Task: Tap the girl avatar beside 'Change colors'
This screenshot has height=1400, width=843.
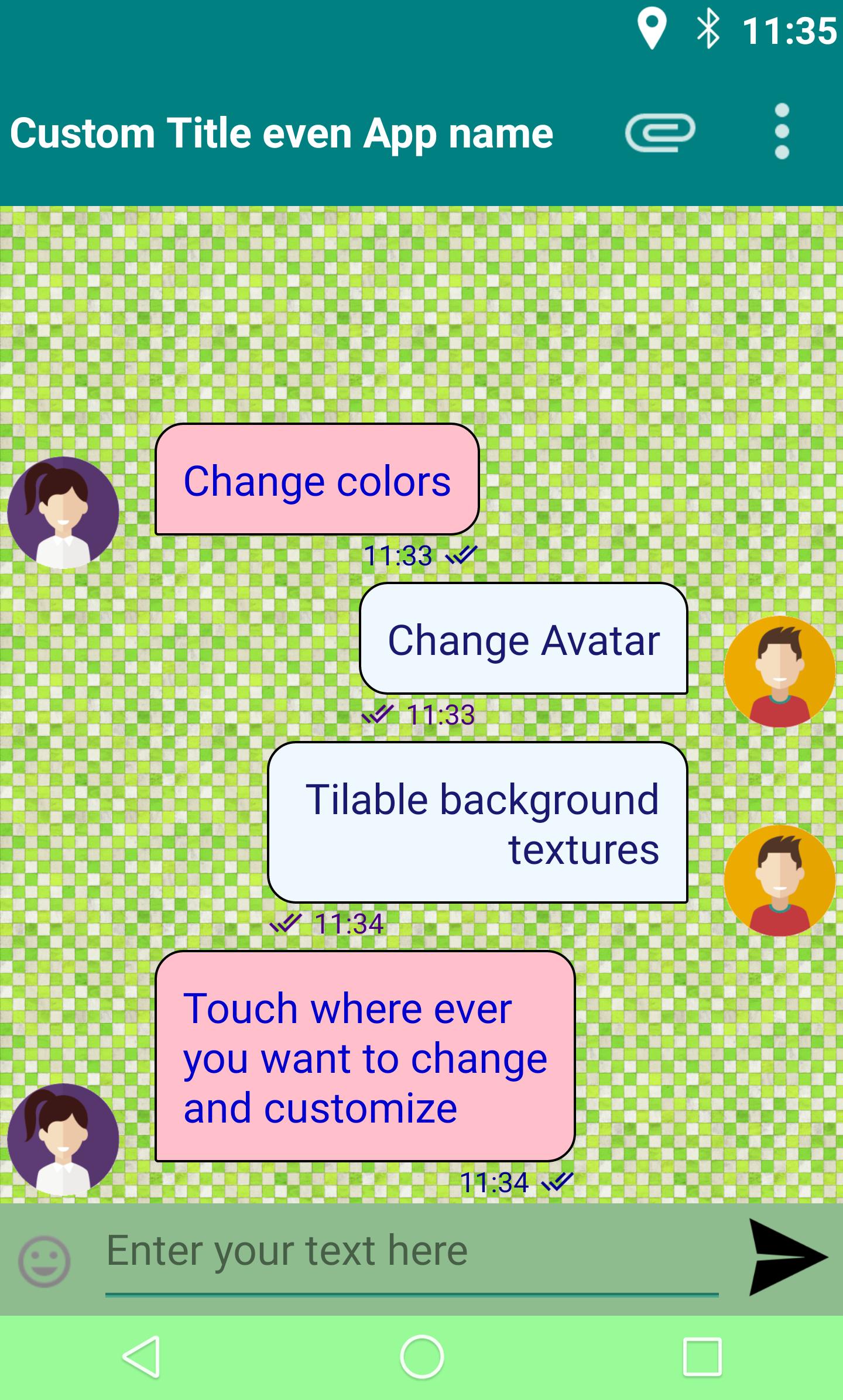Action: (x=63, y=513)
